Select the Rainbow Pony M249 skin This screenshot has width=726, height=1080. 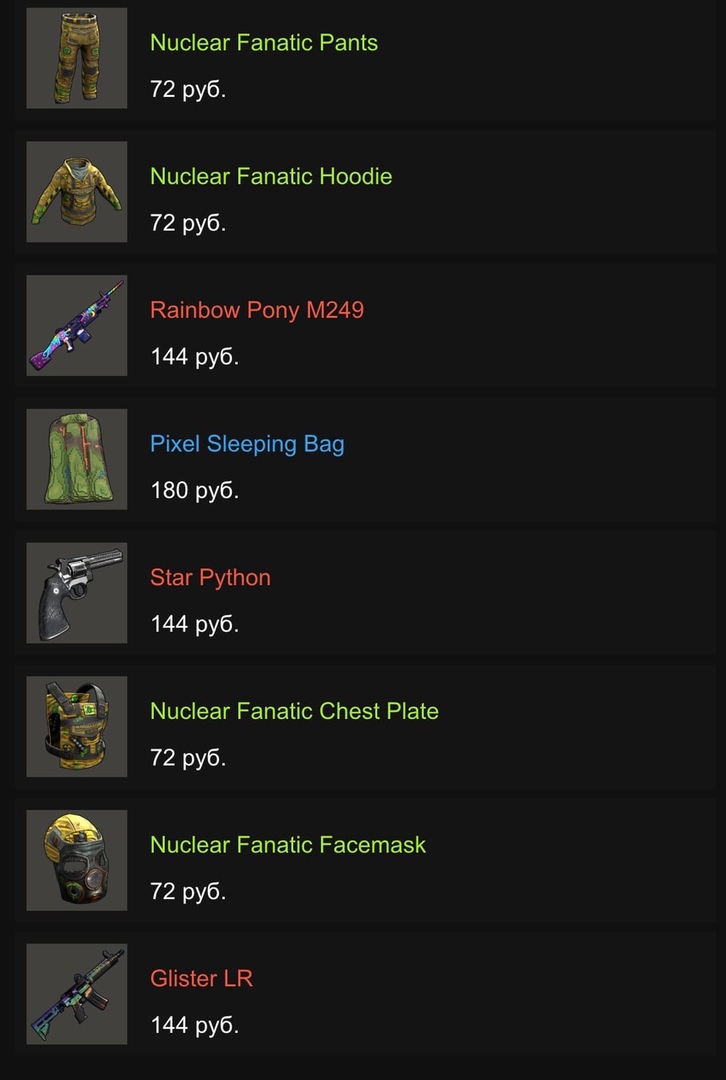(x=257, y=310)
